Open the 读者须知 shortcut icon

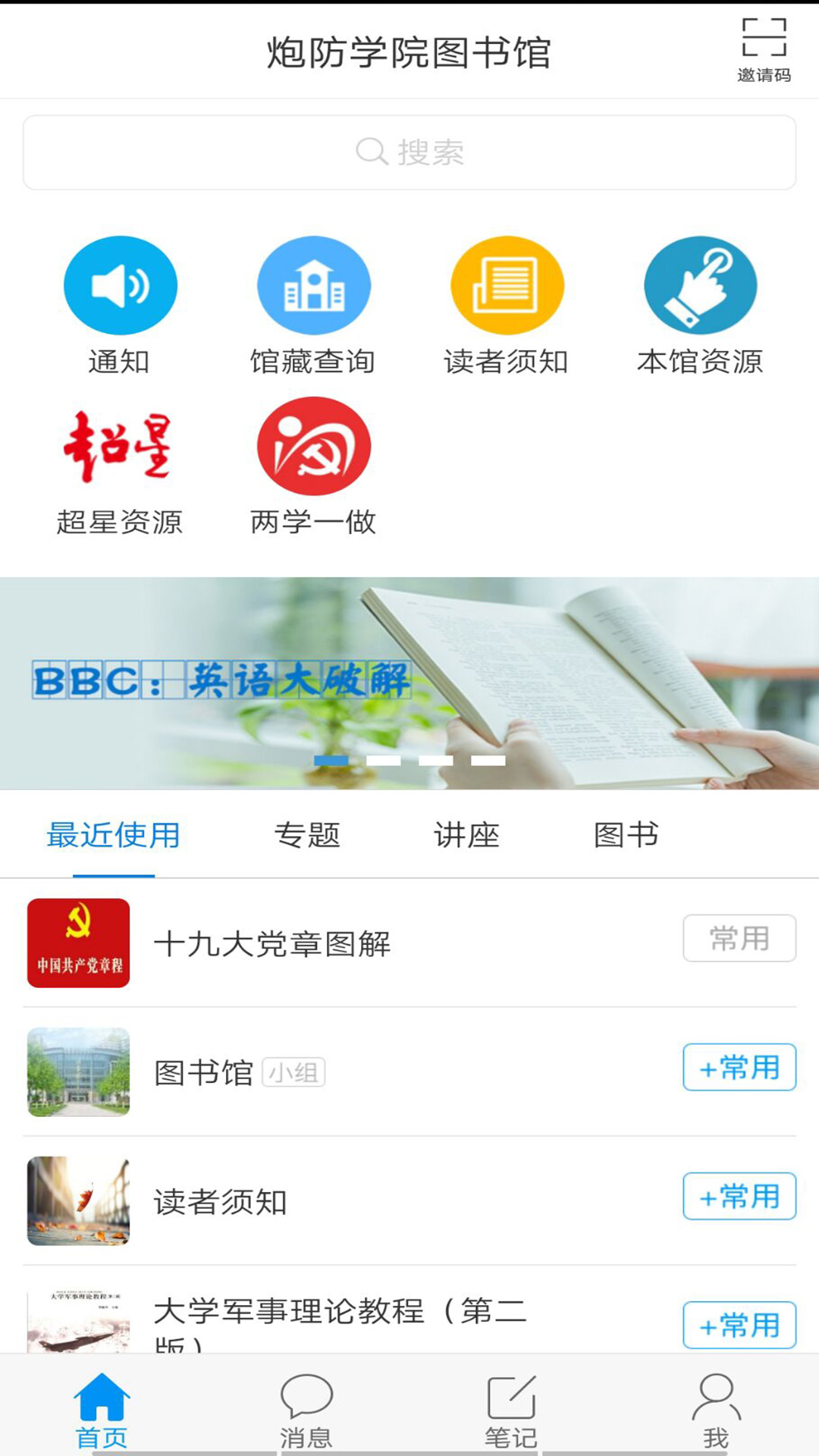pos(507,286)
